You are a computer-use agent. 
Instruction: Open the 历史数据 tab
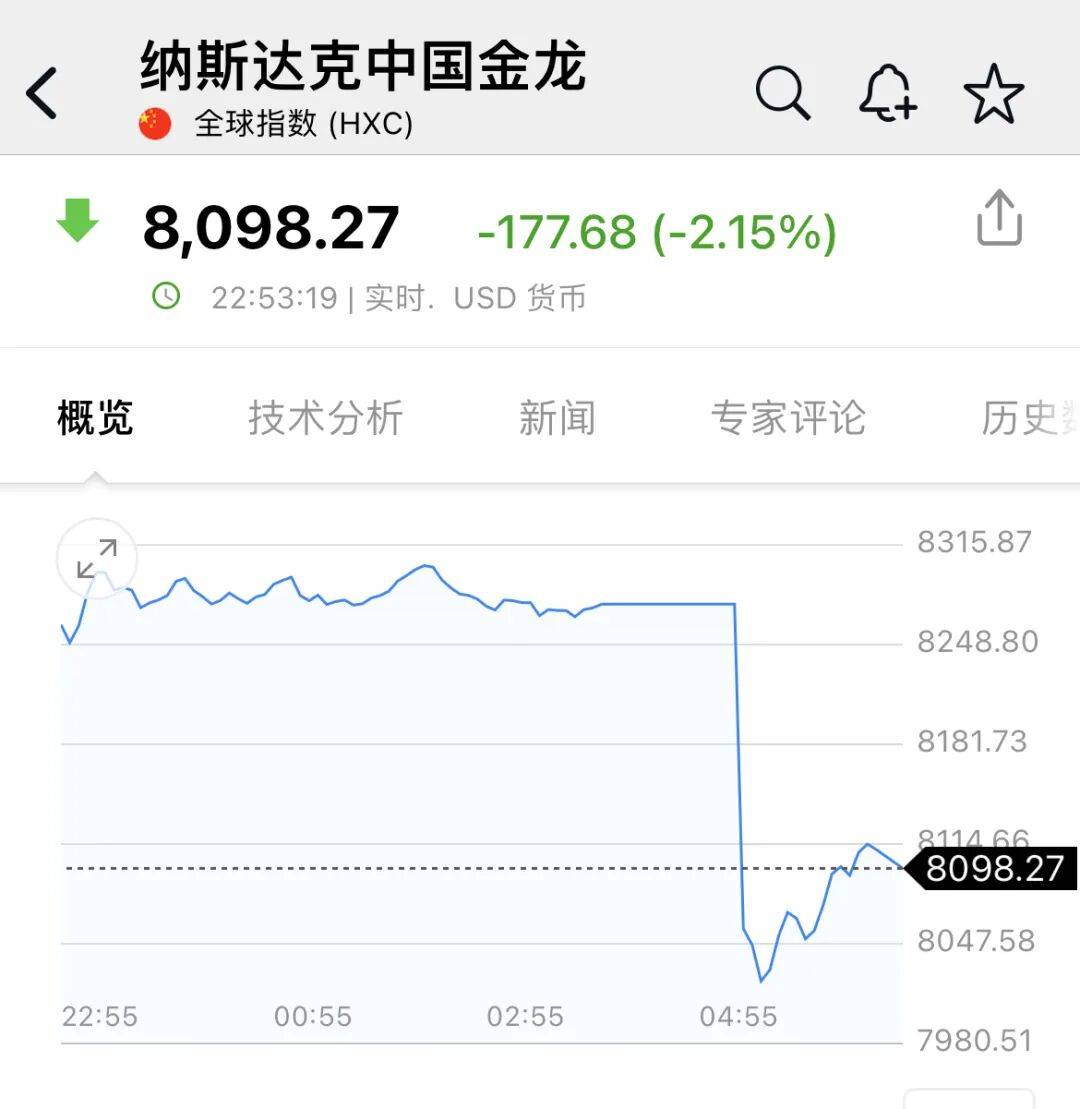click(1030, 417)
